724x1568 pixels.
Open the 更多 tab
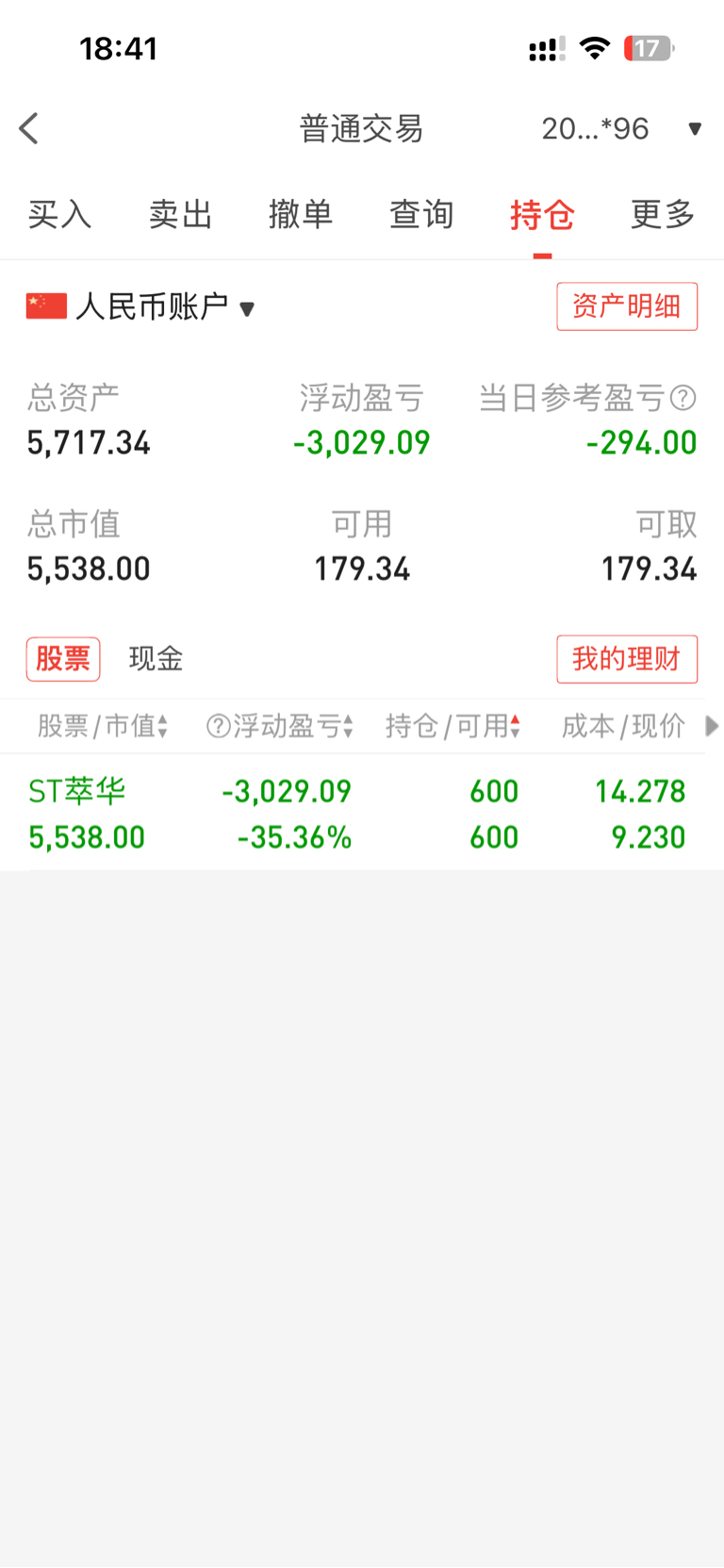(663, 215)
